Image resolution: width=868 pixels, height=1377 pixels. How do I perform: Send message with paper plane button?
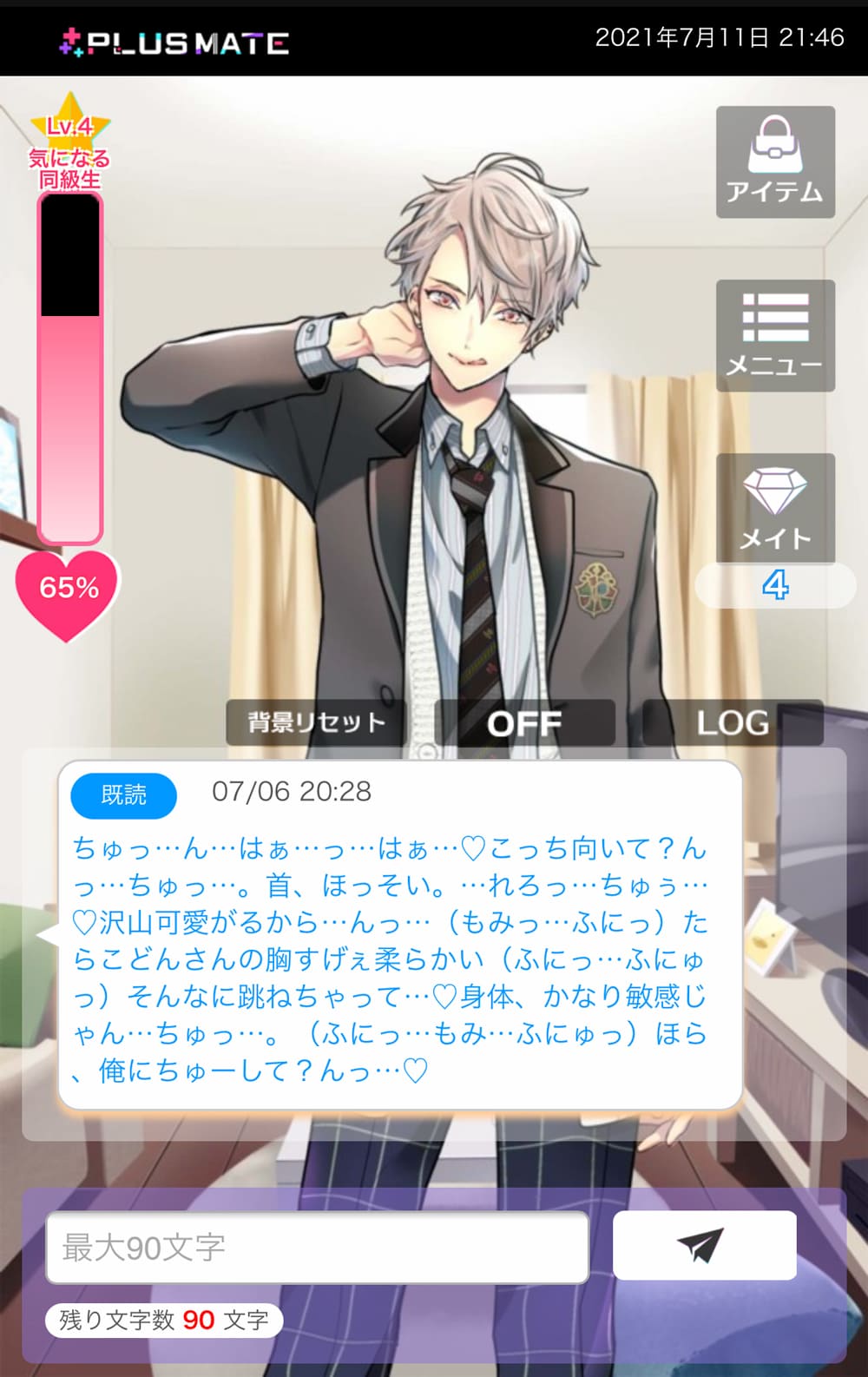(704, 1245)
